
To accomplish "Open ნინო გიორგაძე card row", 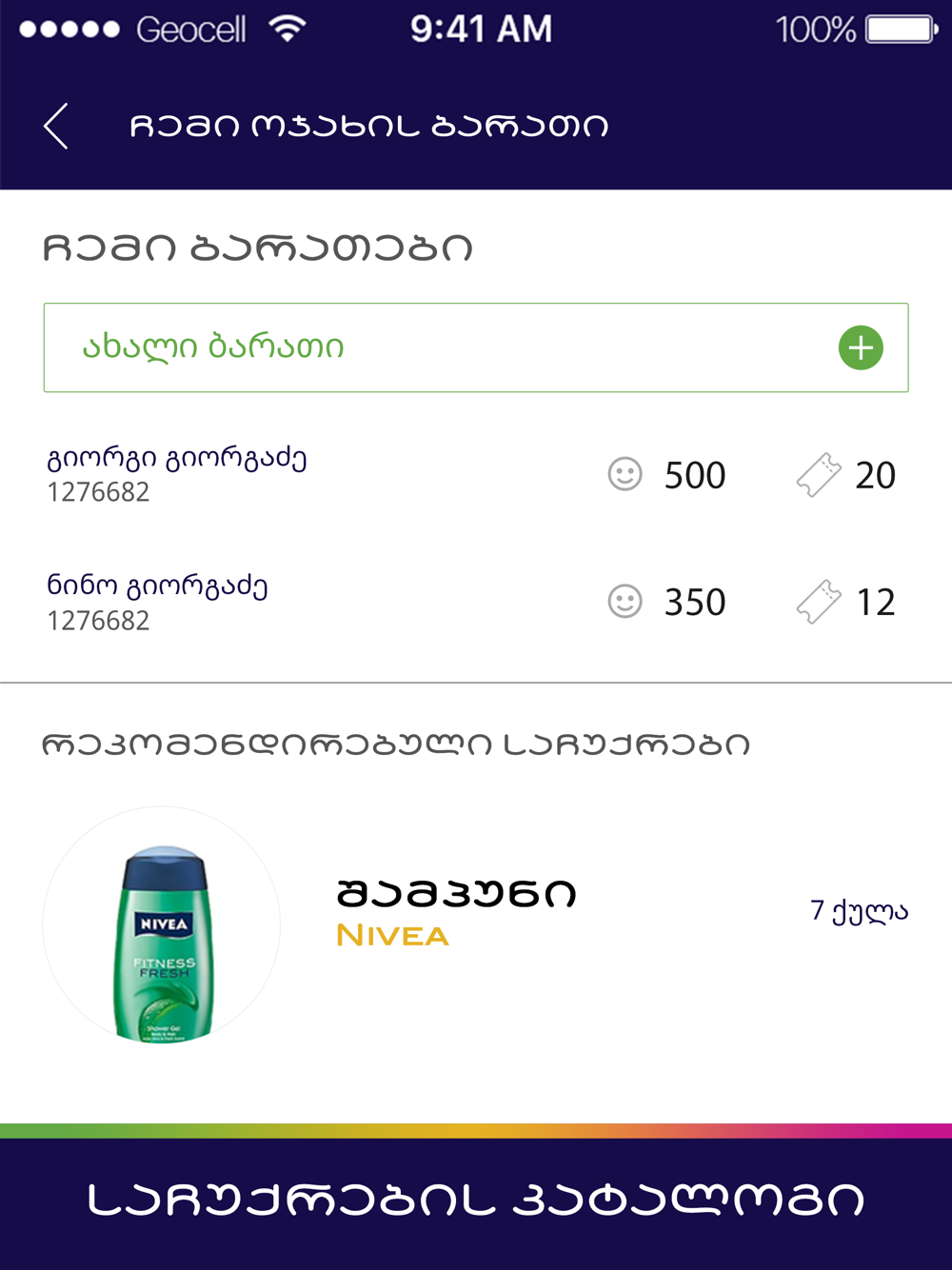I will click(476, 602).
